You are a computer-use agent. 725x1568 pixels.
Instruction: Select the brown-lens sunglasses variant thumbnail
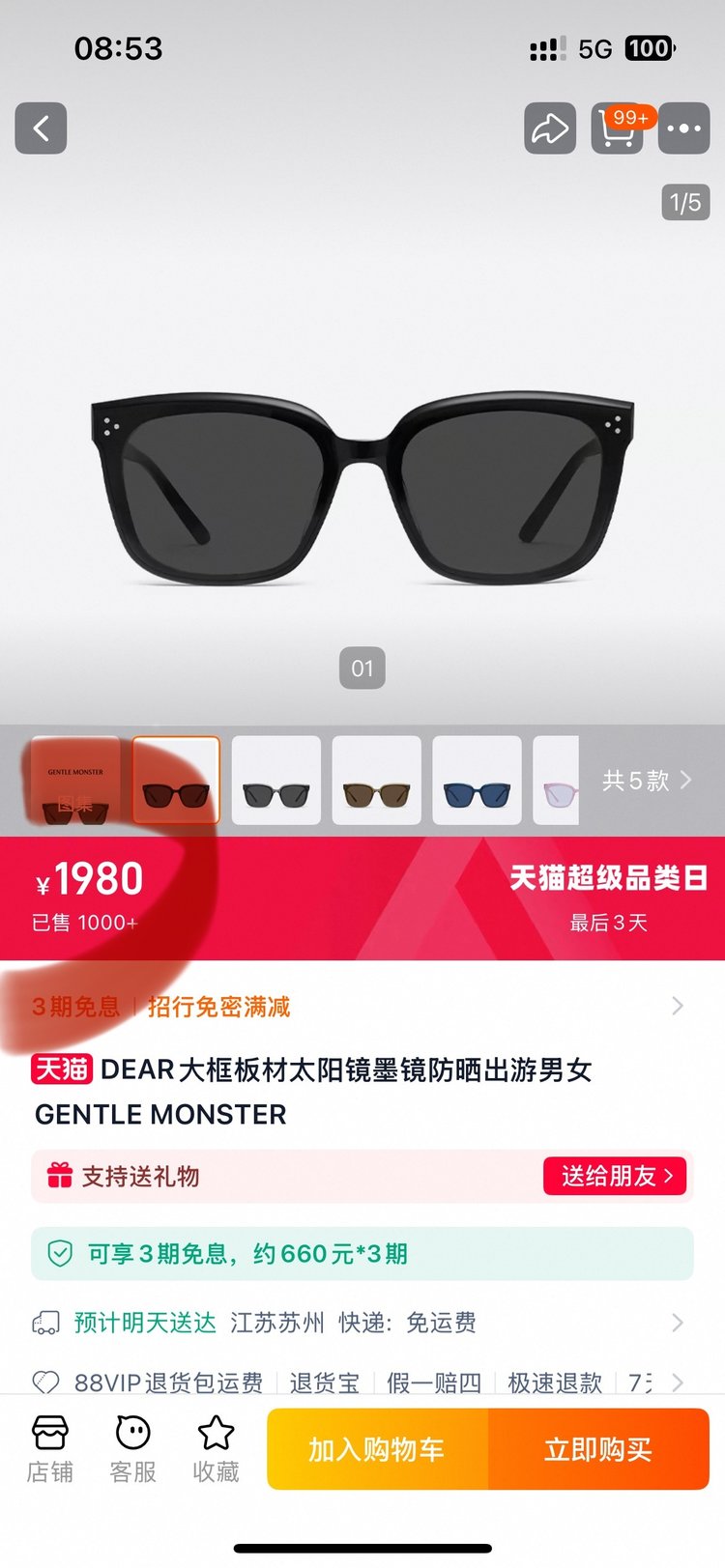[x=376, y=781]
